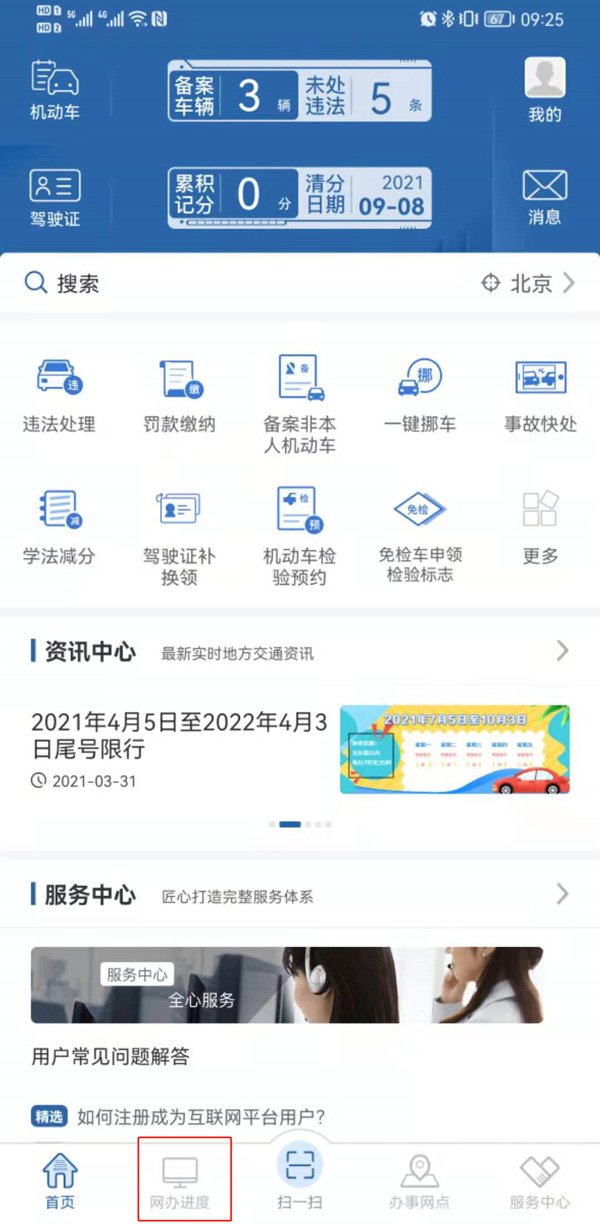This screenshot has width=600, height=1224.
Task: Go to 我的 profile page
Action: pyautogui.click(x=545, y=90)
